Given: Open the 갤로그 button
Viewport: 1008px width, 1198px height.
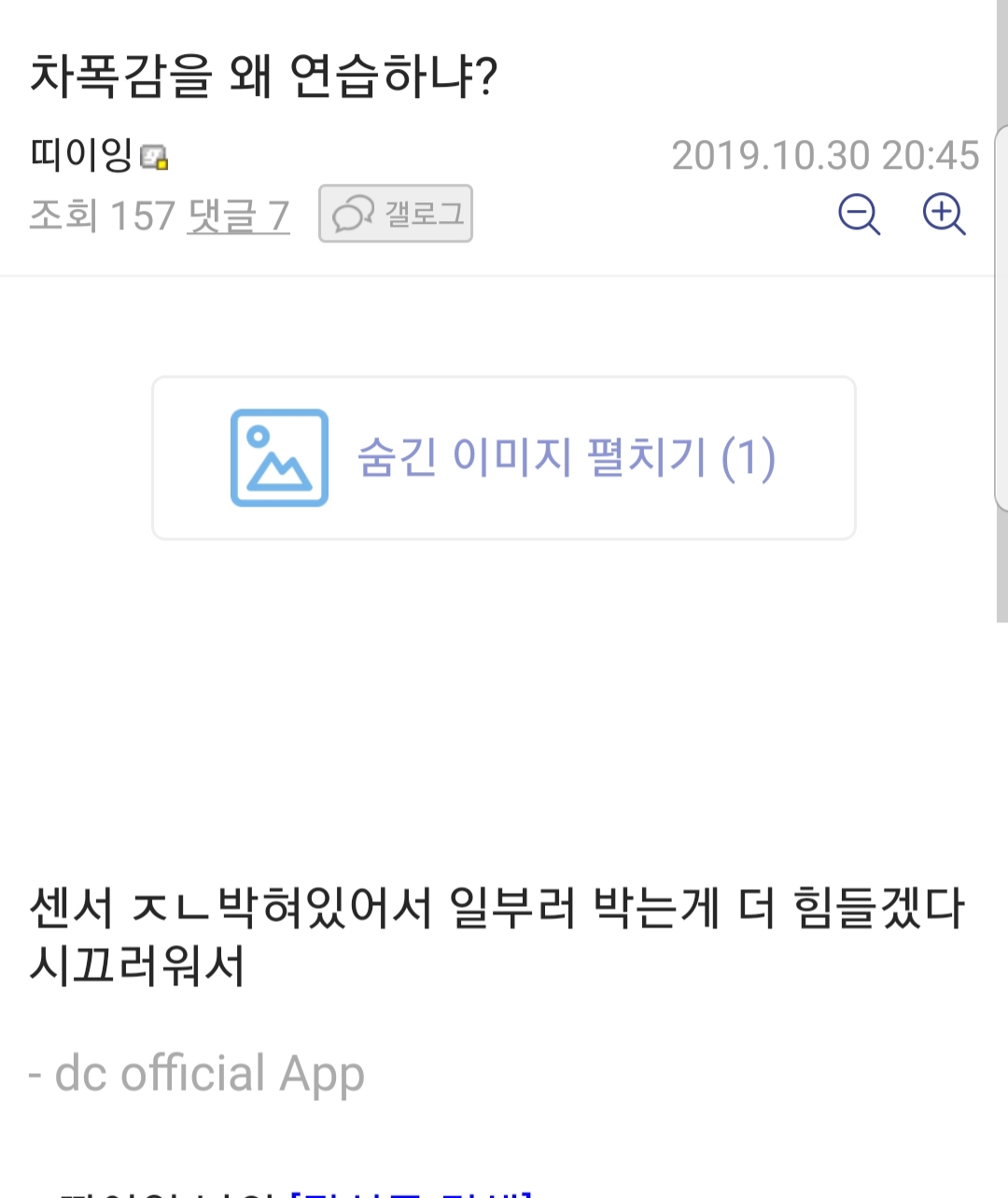Looking at the screenshot, I should click(x=396, y=214).
